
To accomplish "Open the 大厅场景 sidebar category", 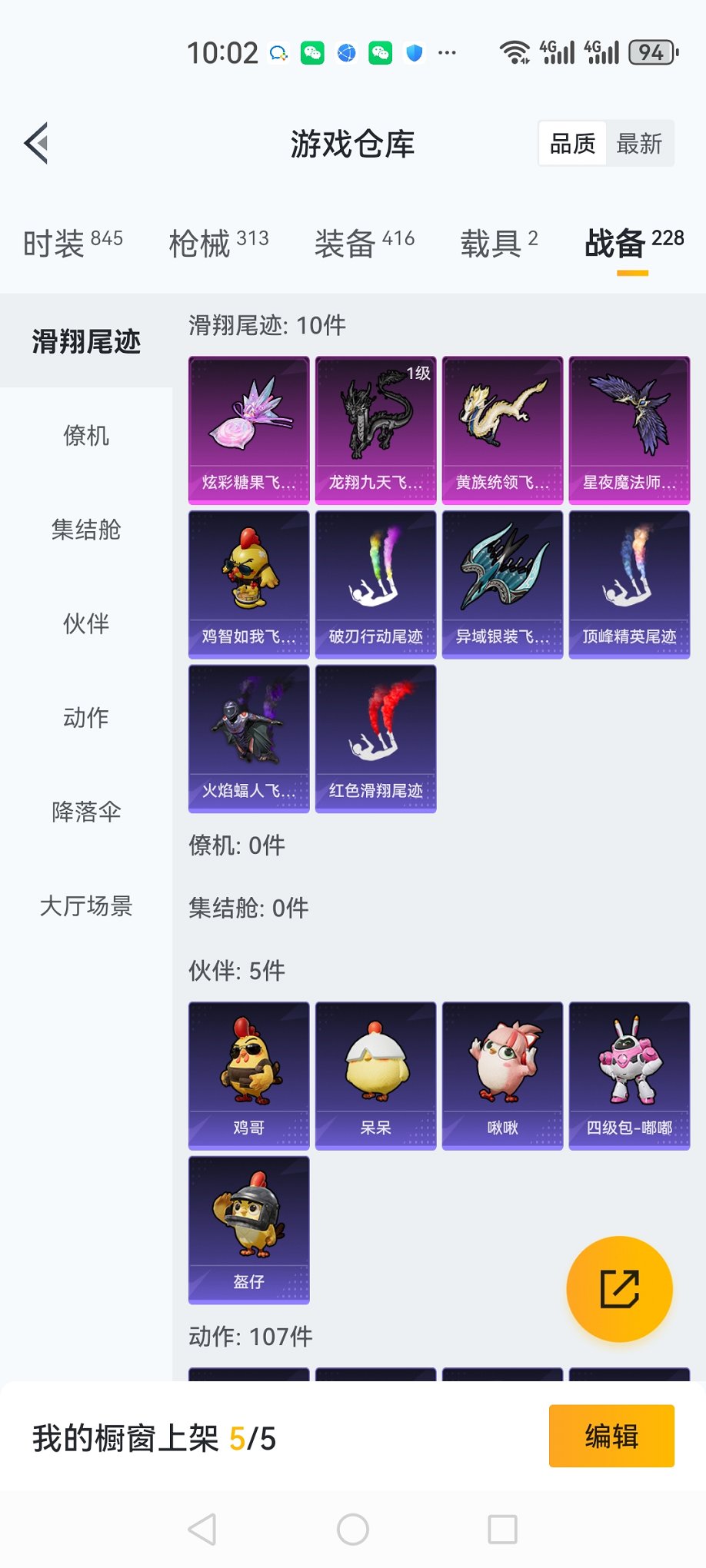I will [x=85, y=905].
